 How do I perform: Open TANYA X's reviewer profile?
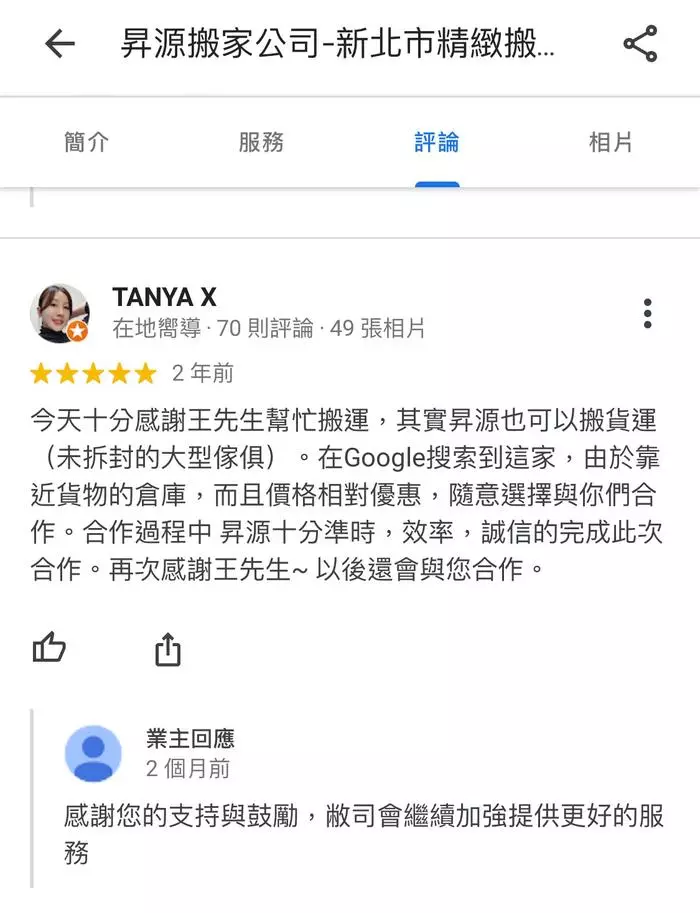[164, 298]
